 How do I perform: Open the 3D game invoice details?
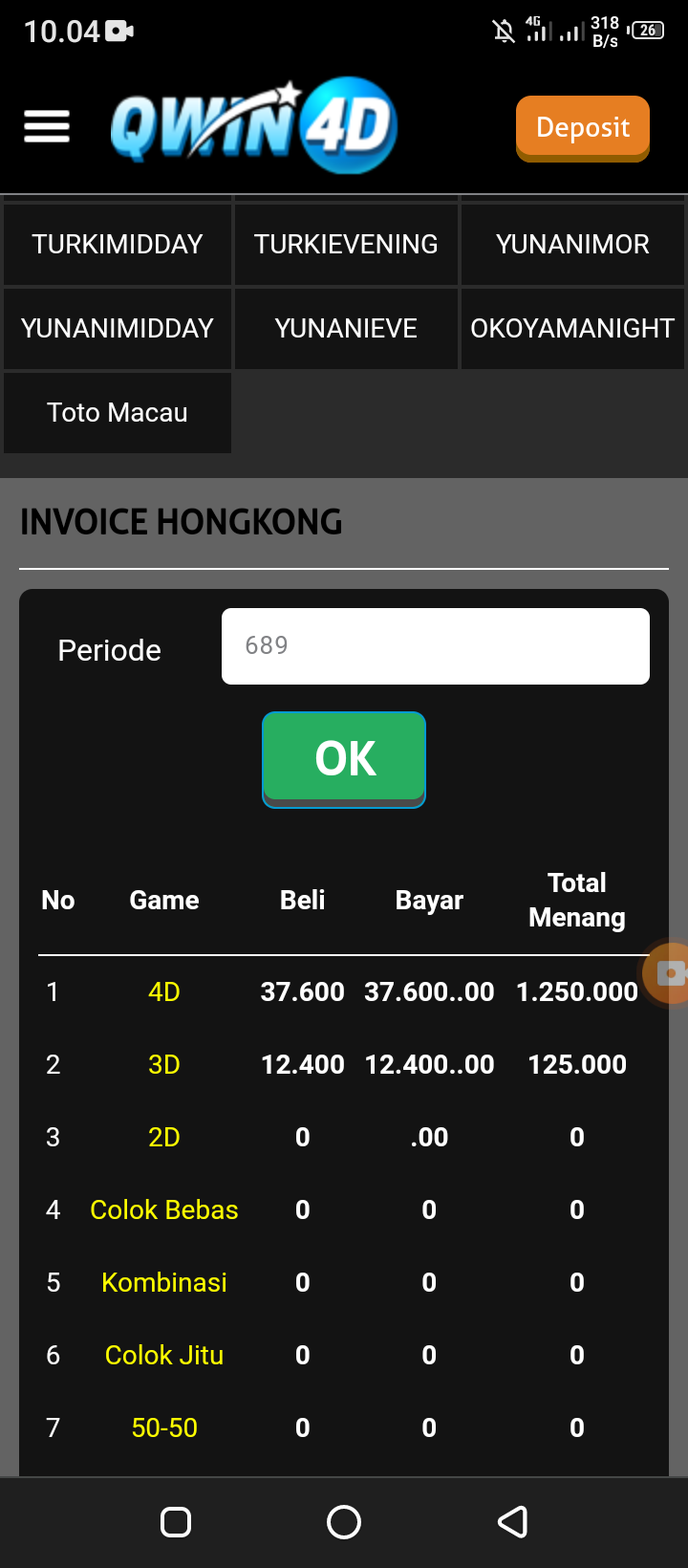(x=164, y=1064)
